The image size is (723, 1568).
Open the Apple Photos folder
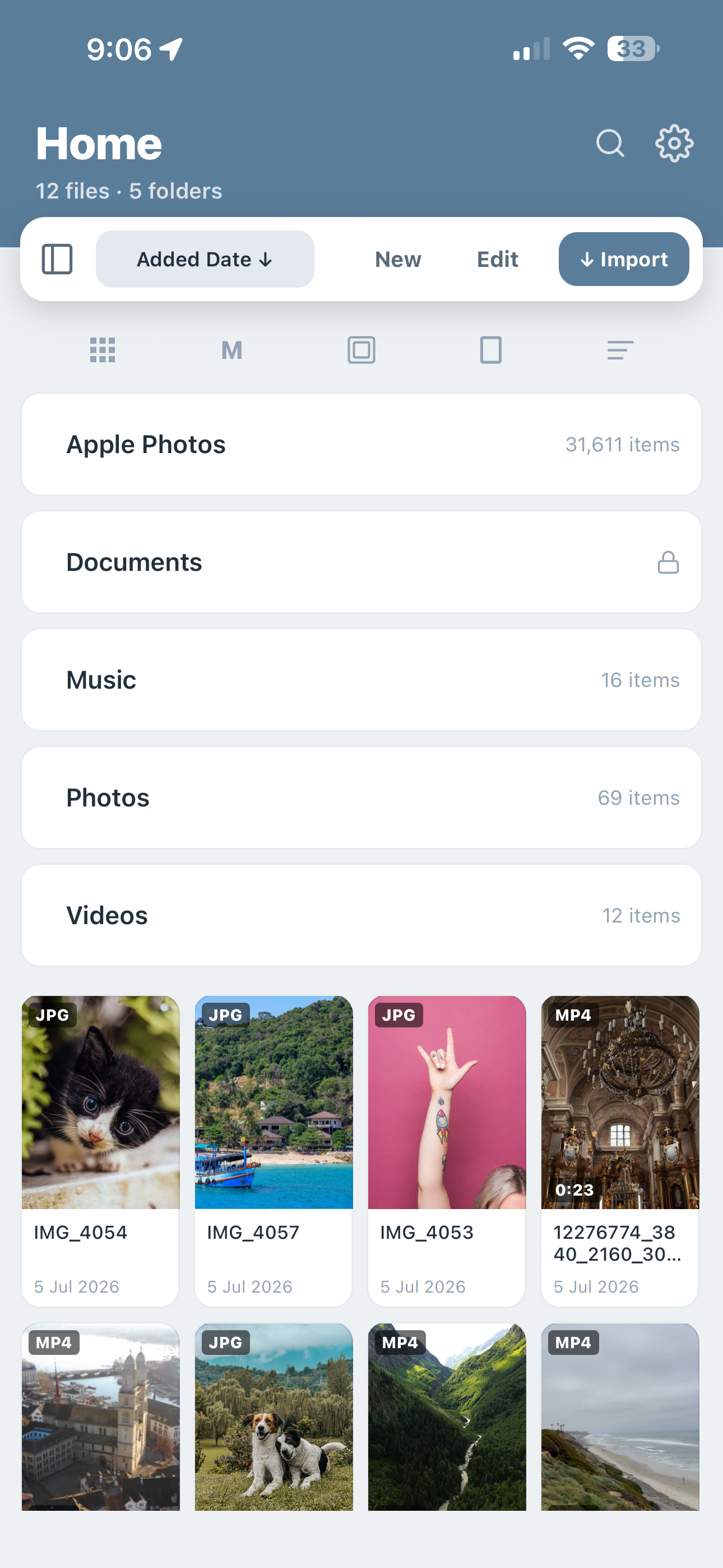click(361, 444)
